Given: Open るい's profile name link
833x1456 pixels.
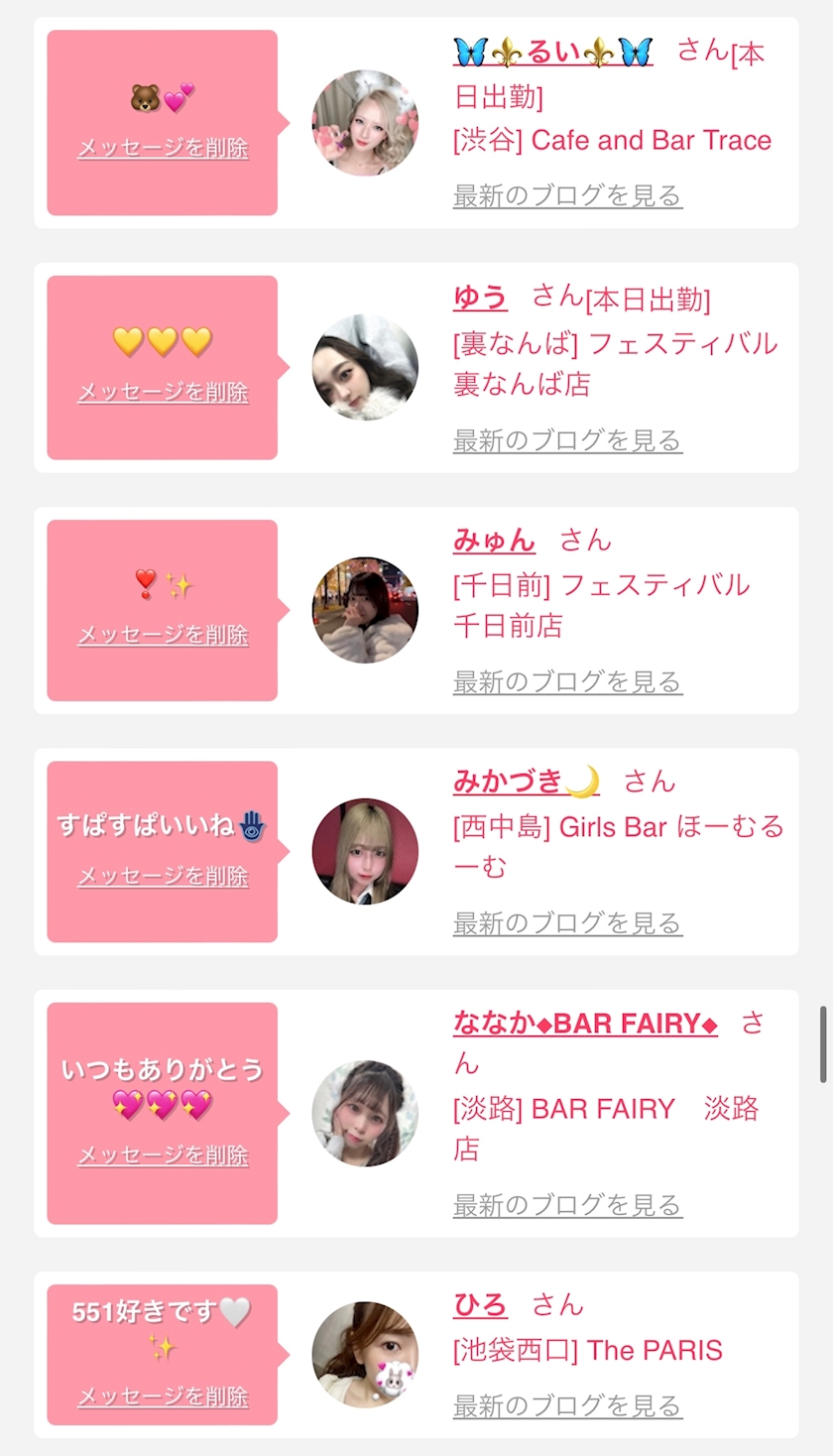Looking at the screenshot, I should pos(552,52).
